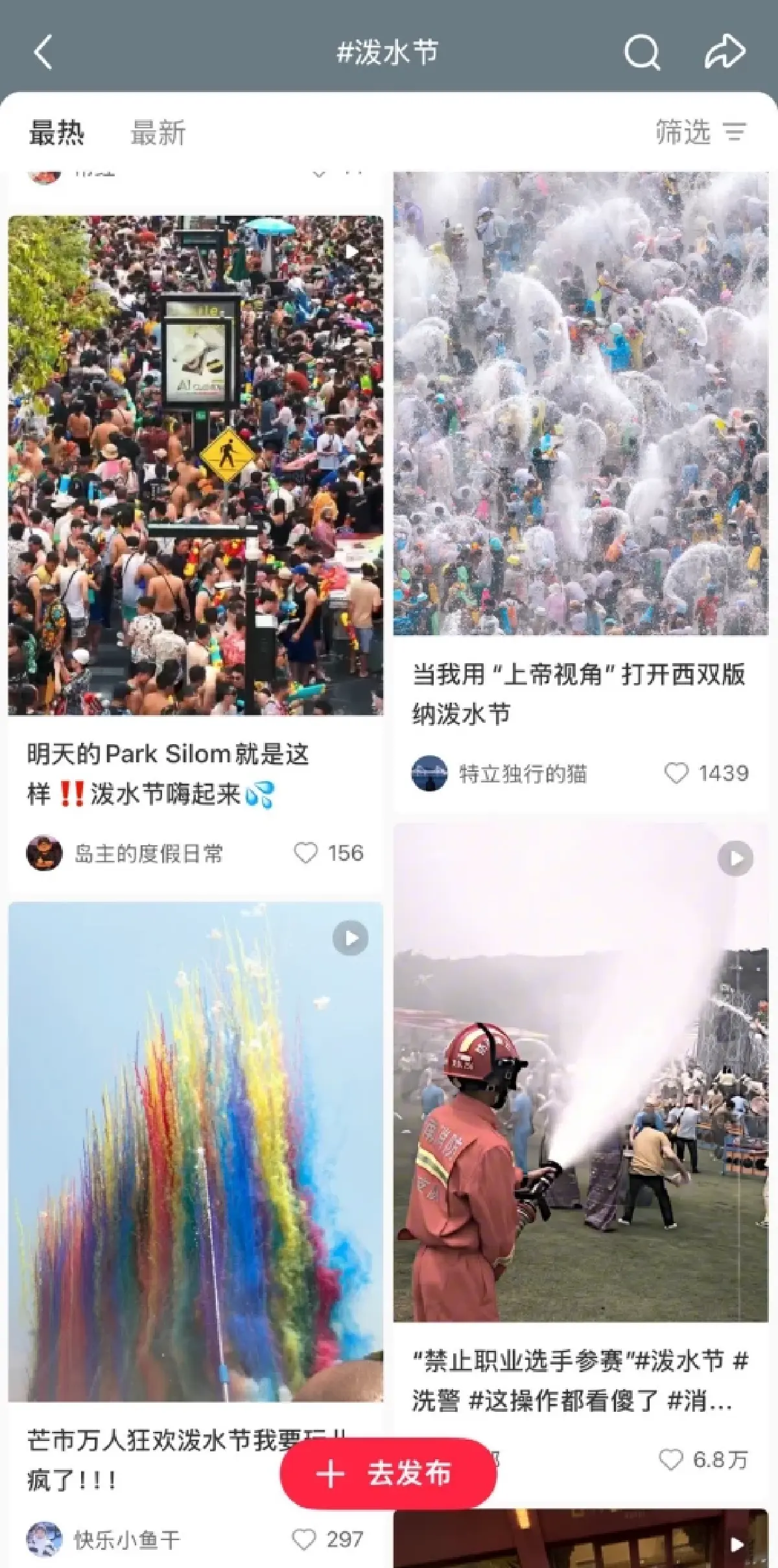Like the Park Silom post with 156 likes
Viewport: 778px width, 1568px height.
tap(306, 853)
